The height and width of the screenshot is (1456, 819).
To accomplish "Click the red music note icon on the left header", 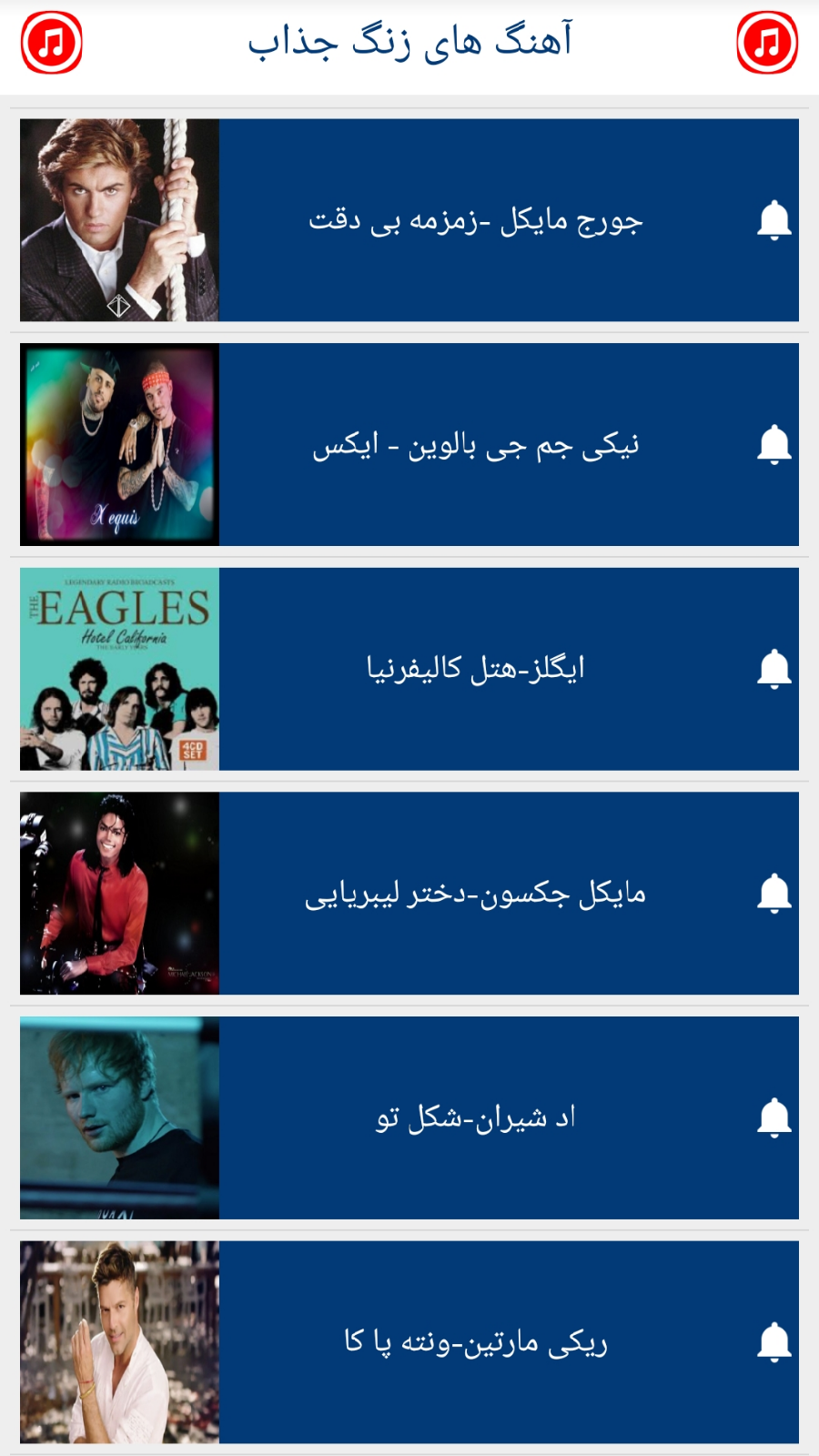I will tap(52, 38).
